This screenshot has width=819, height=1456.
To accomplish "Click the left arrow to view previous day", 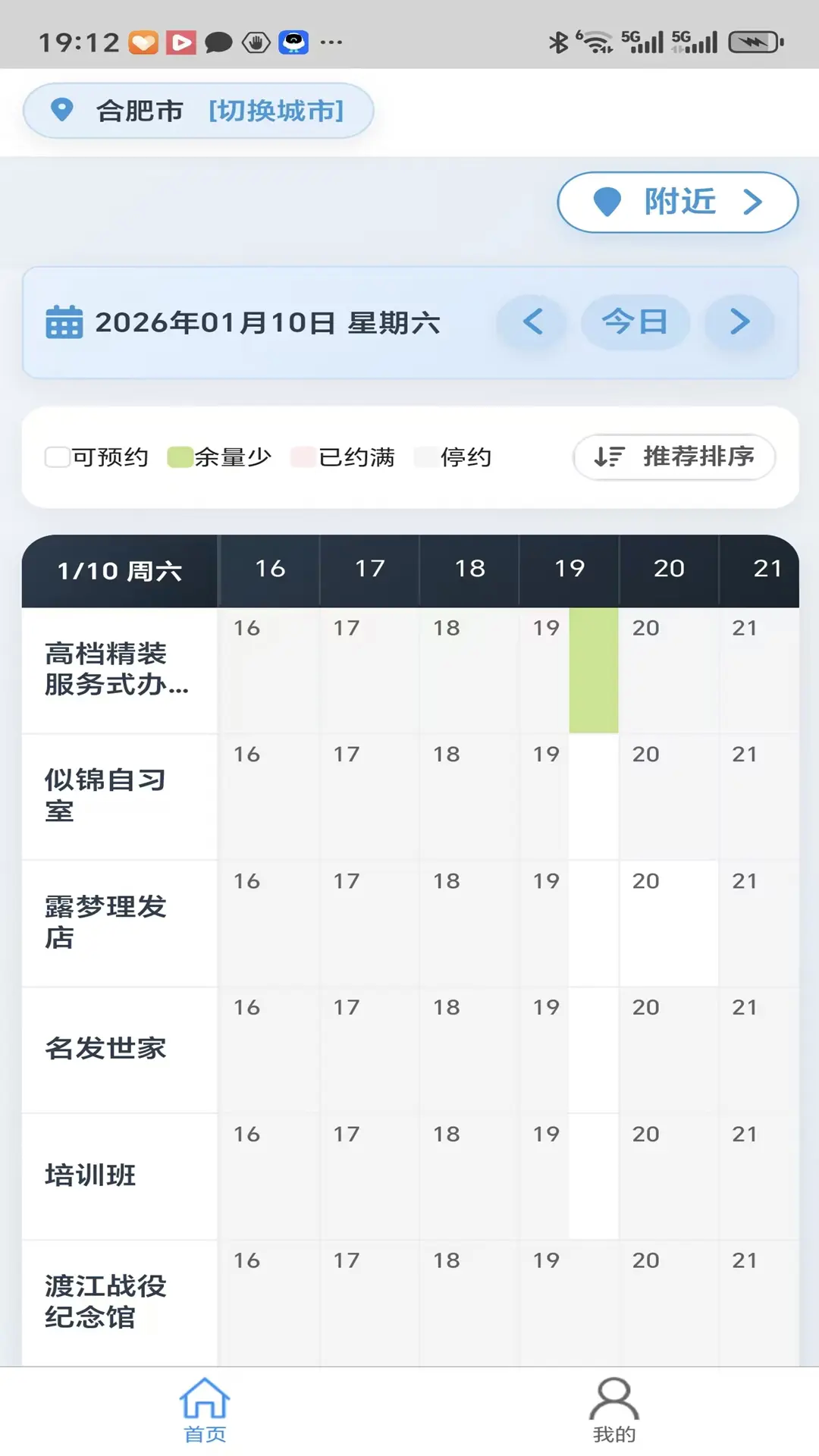I will (533, 322).
